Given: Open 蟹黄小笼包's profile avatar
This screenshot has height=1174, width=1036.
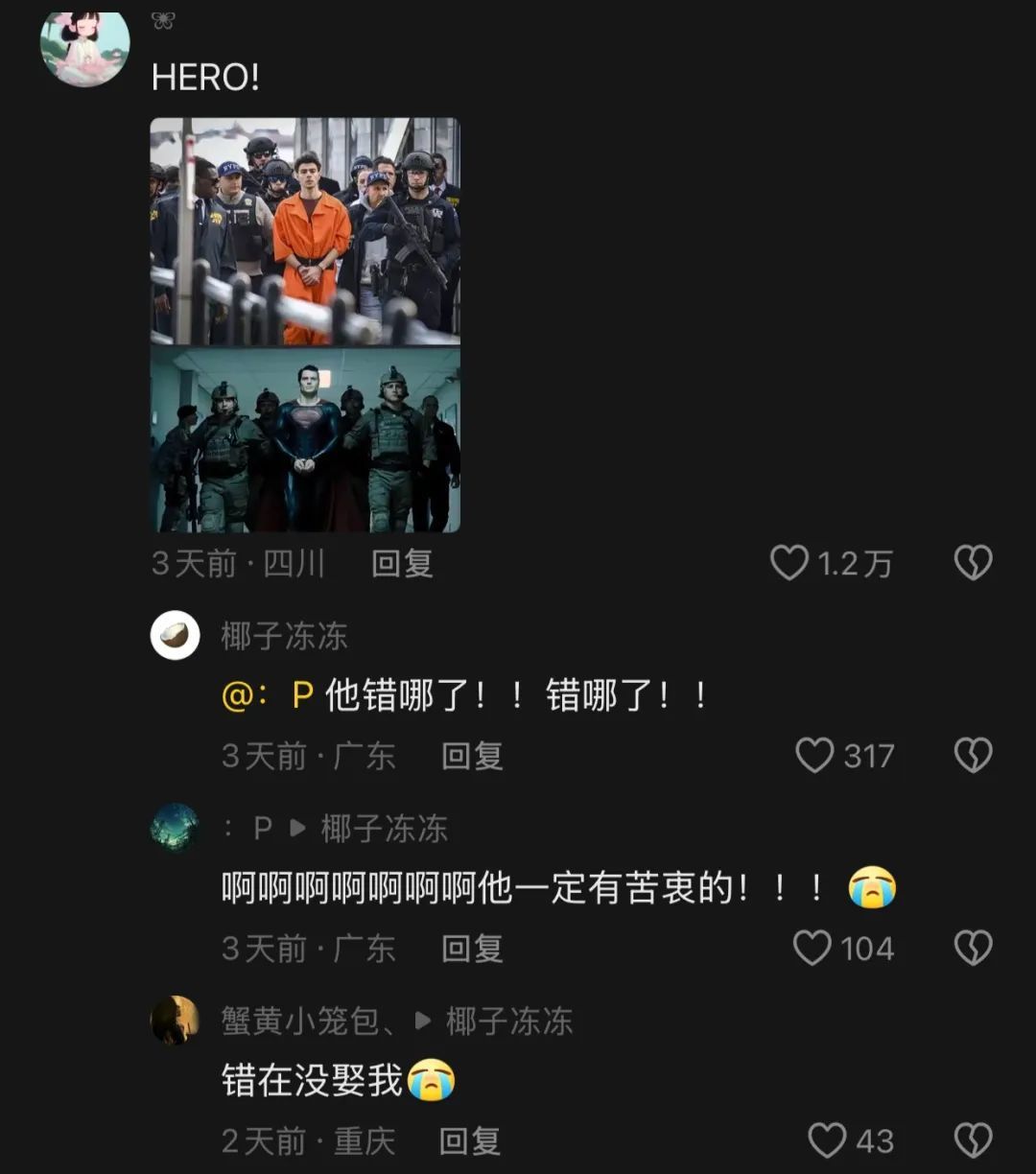Looking at the screenshot, I should click(x=176, y=1020).
